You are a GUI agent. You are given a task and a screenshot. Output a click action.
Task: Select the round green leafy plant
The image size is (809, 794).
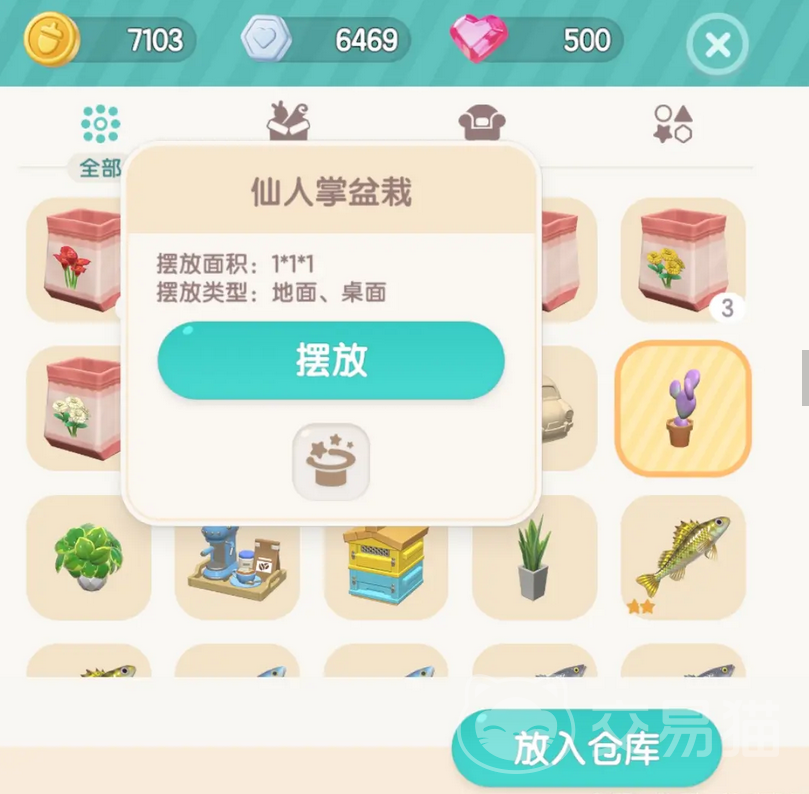tap(89, 557)
